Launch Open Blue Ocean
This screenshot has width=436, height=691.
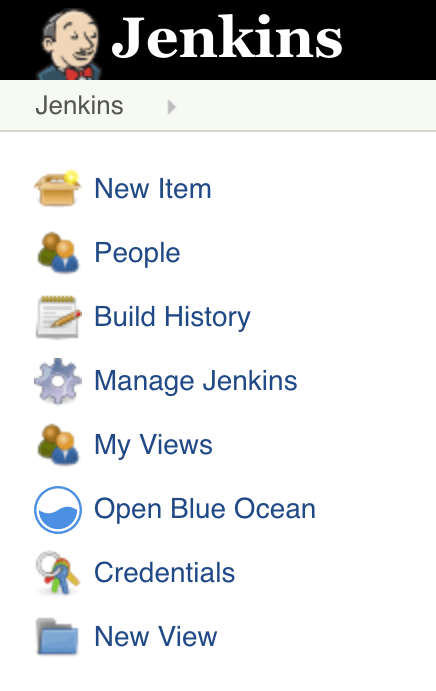(x=205, y=509)
